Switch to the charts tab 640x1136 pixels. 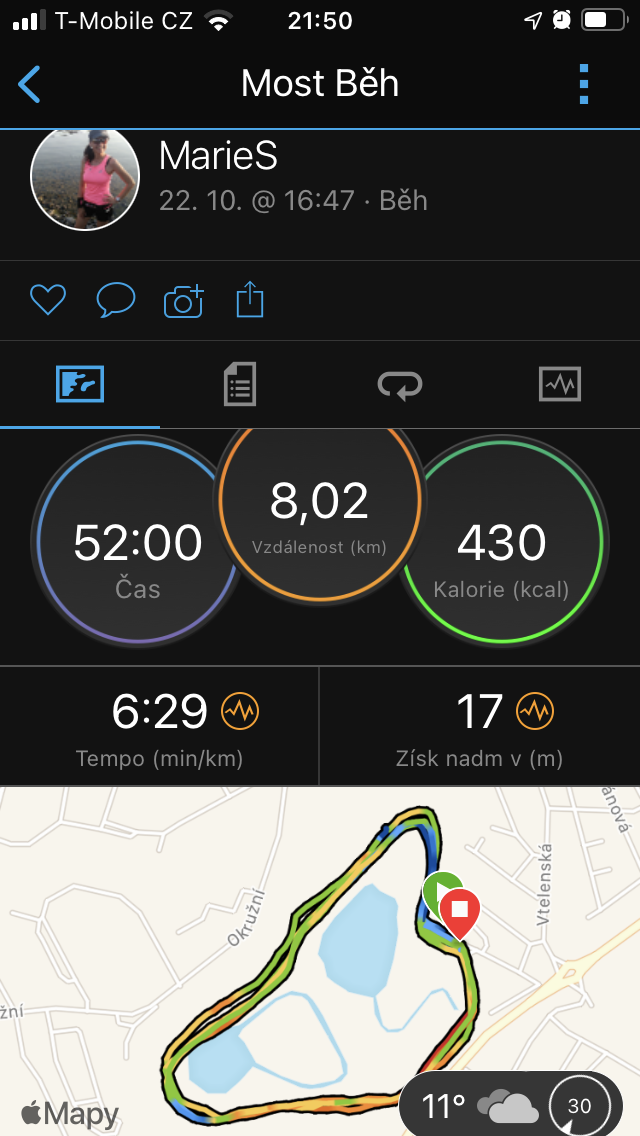560,384
